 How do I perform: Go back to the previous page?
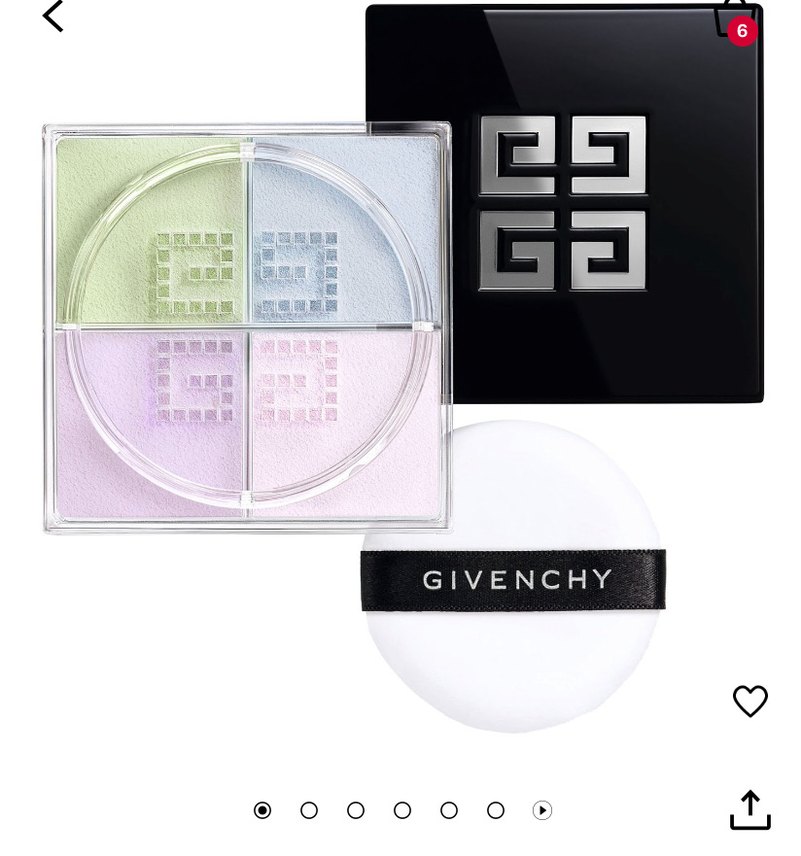[x=53, y=16]
